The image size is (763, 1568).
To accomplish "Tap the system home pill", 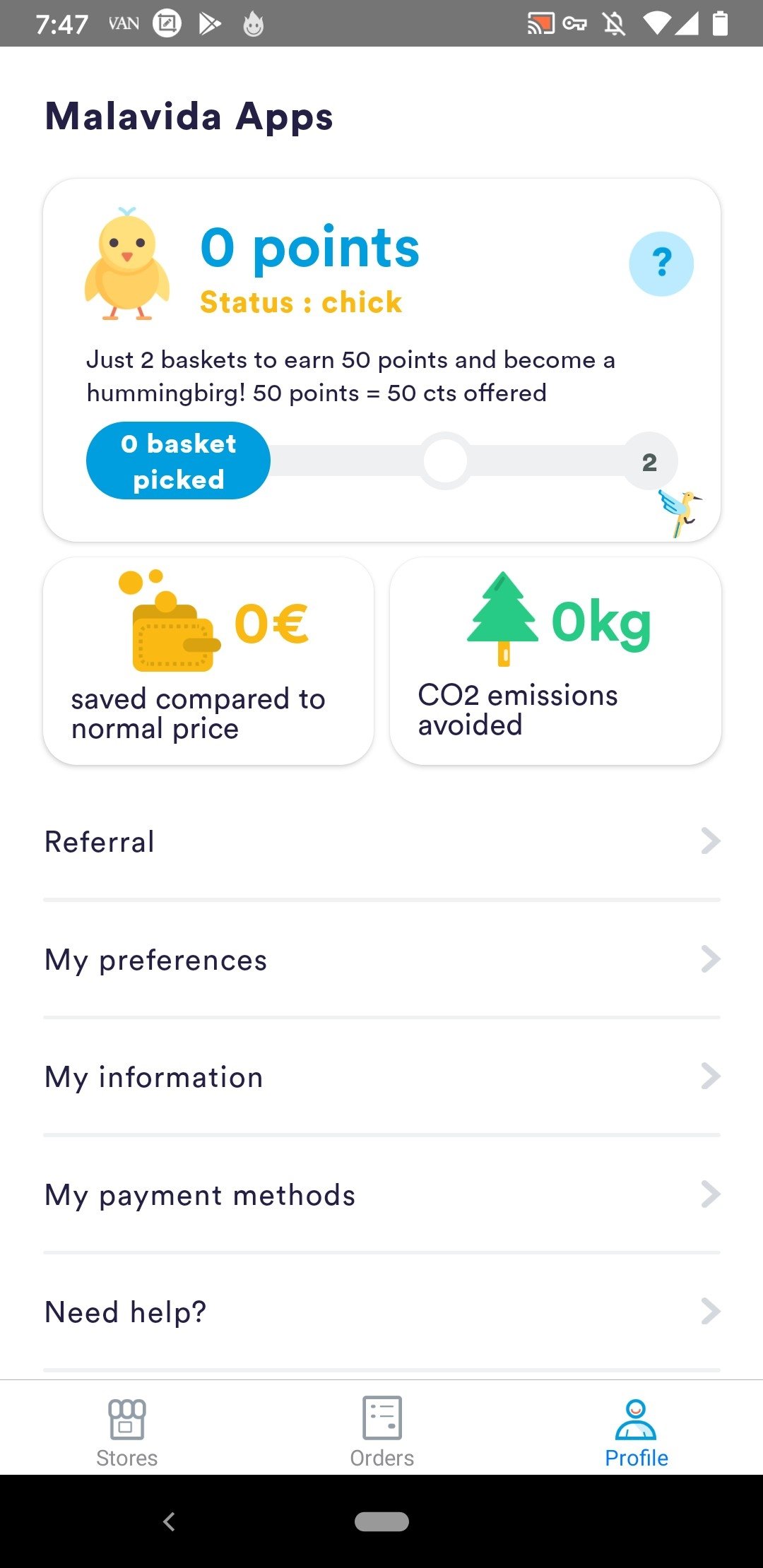I will point(381,1521).
